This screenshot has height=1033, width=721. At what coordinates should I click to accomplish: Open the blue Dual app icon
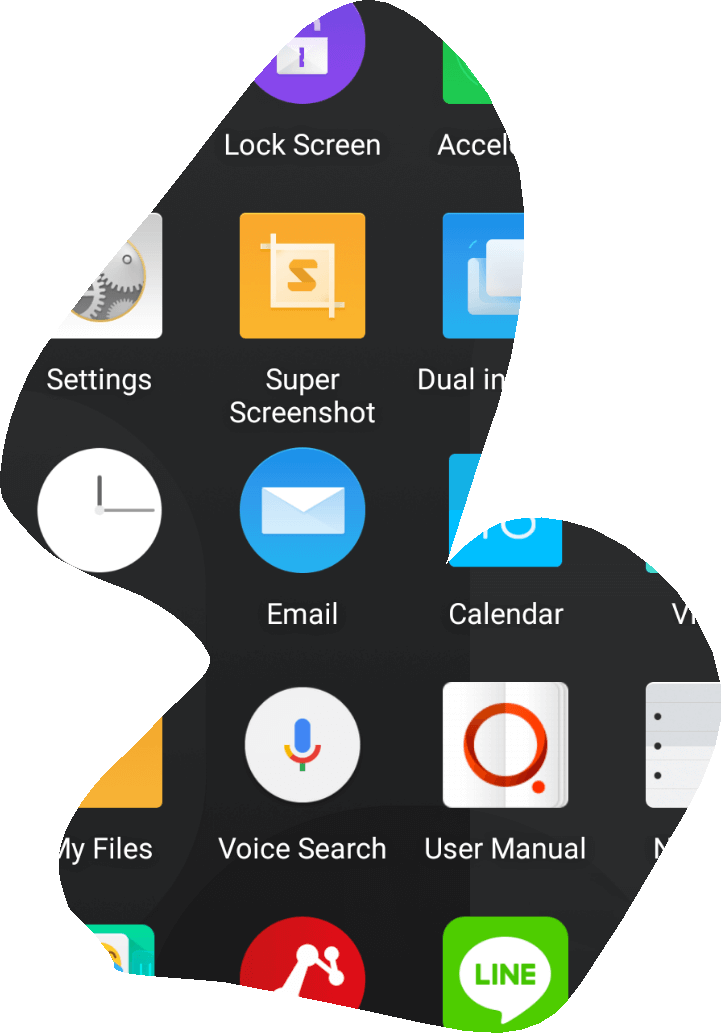[482, 276]
